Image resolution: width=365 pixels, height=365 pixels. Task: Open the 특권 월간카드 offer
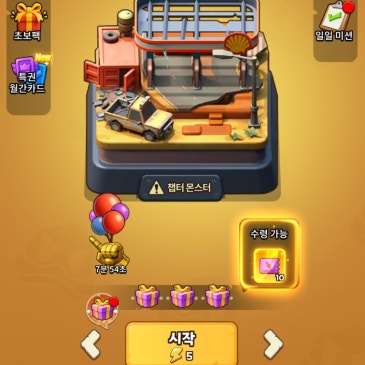click(x=28, y=74)
